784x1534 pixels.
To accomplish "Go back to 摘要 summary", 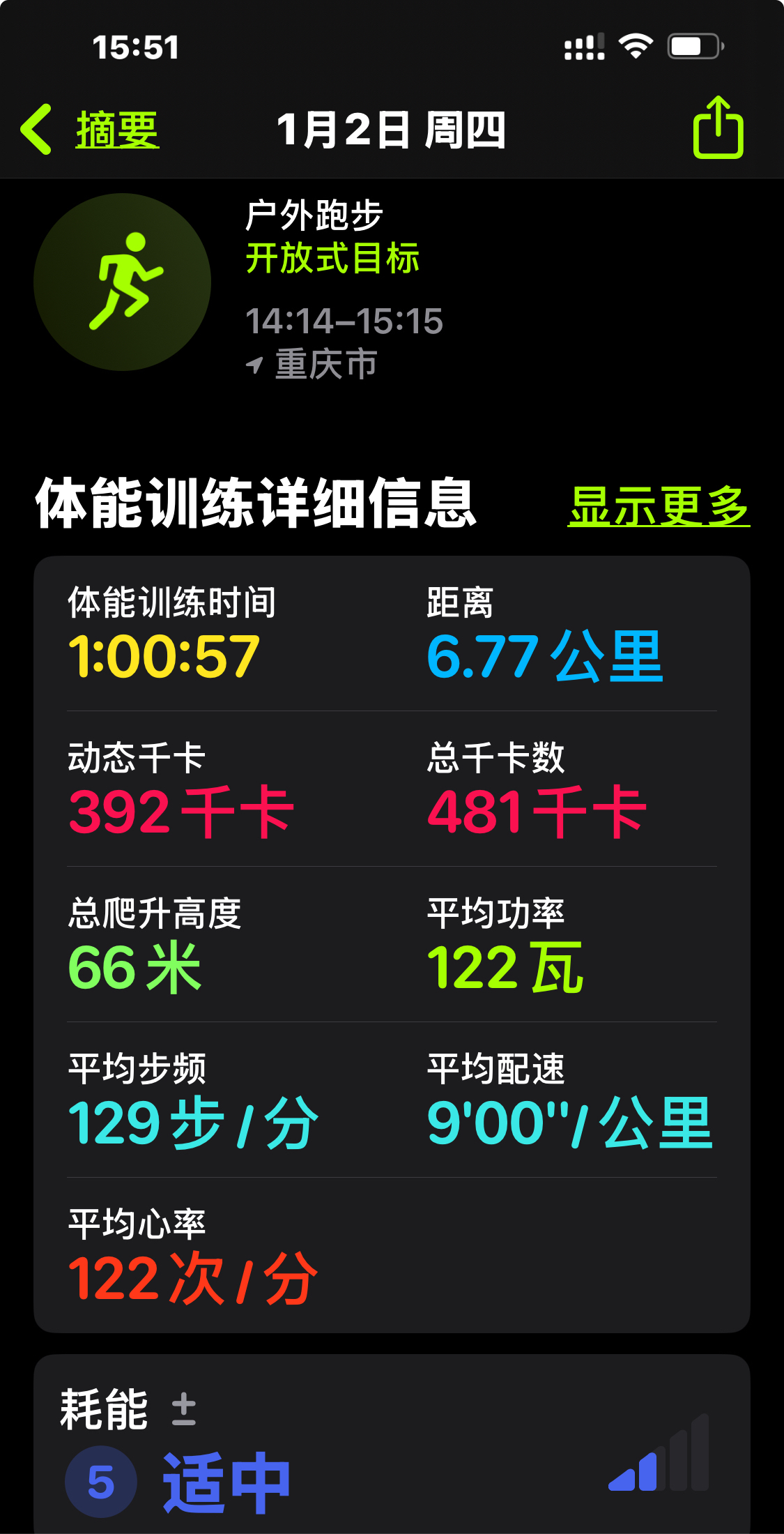I will tap(91, 130).
